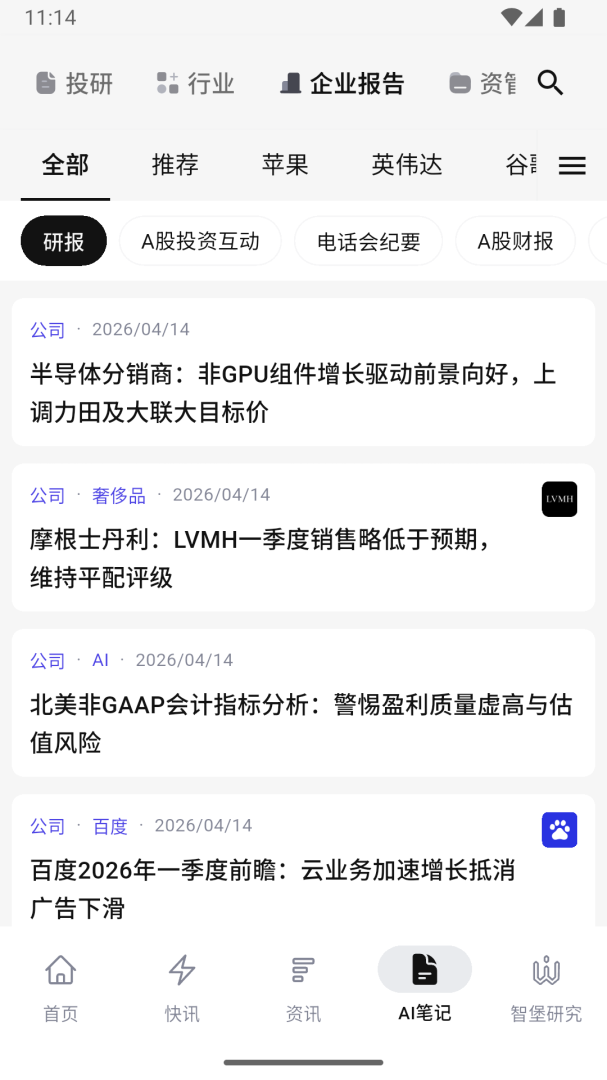
Task: Open the category list menu icon
Action: click(x=572, y=166)
